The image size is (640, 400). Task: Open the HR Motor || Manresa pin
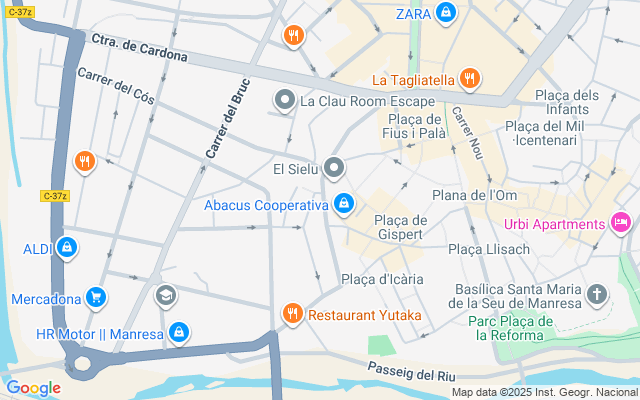179,333
